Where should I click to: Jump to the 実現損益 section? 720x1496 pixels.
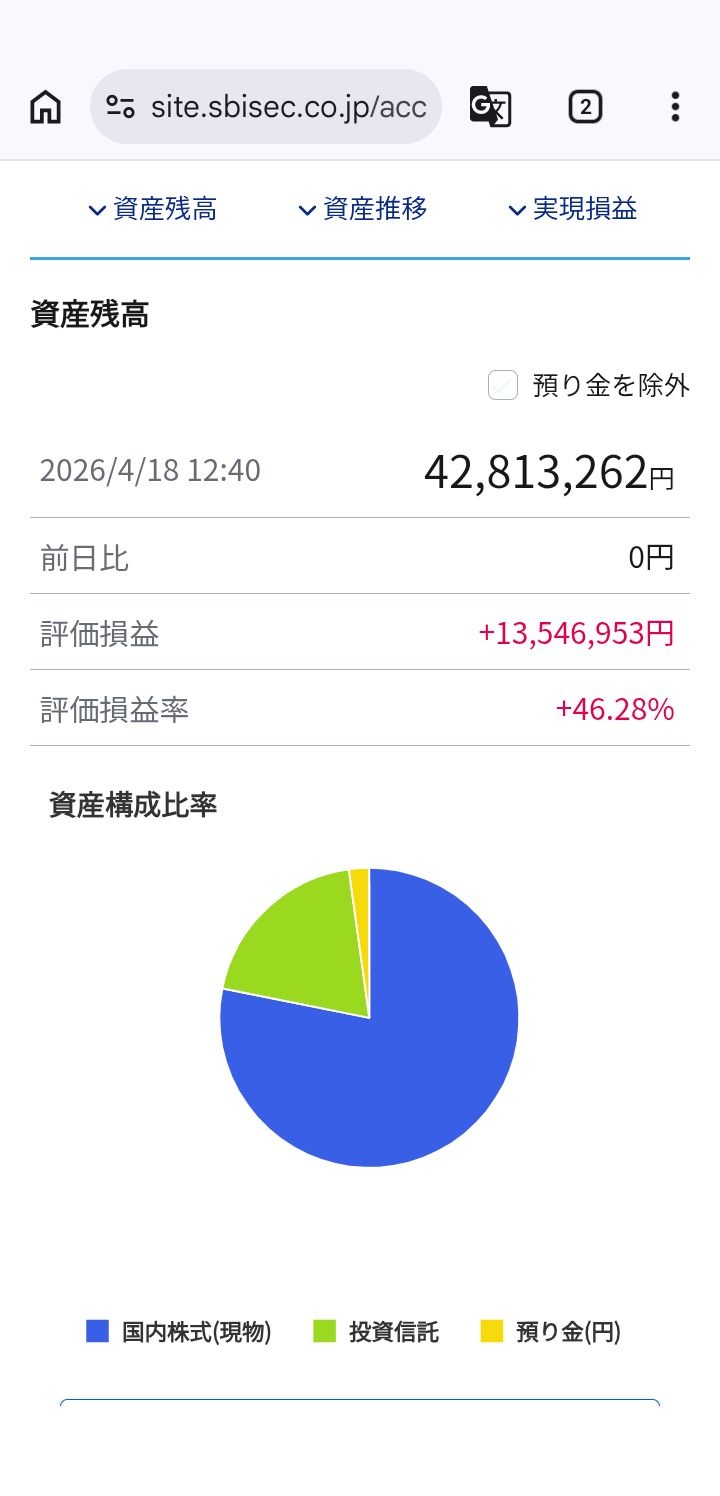point(573,209)
